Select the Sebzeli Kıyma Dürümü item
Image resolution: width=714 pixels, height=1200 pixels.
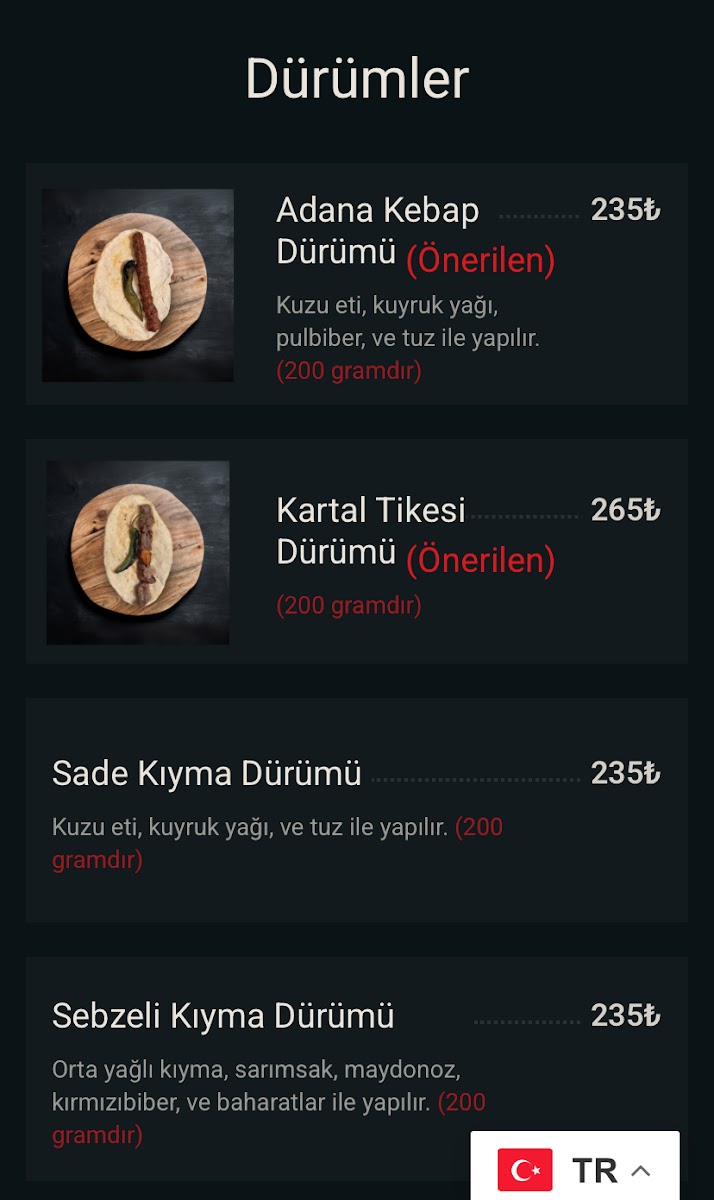[223, 1016]
